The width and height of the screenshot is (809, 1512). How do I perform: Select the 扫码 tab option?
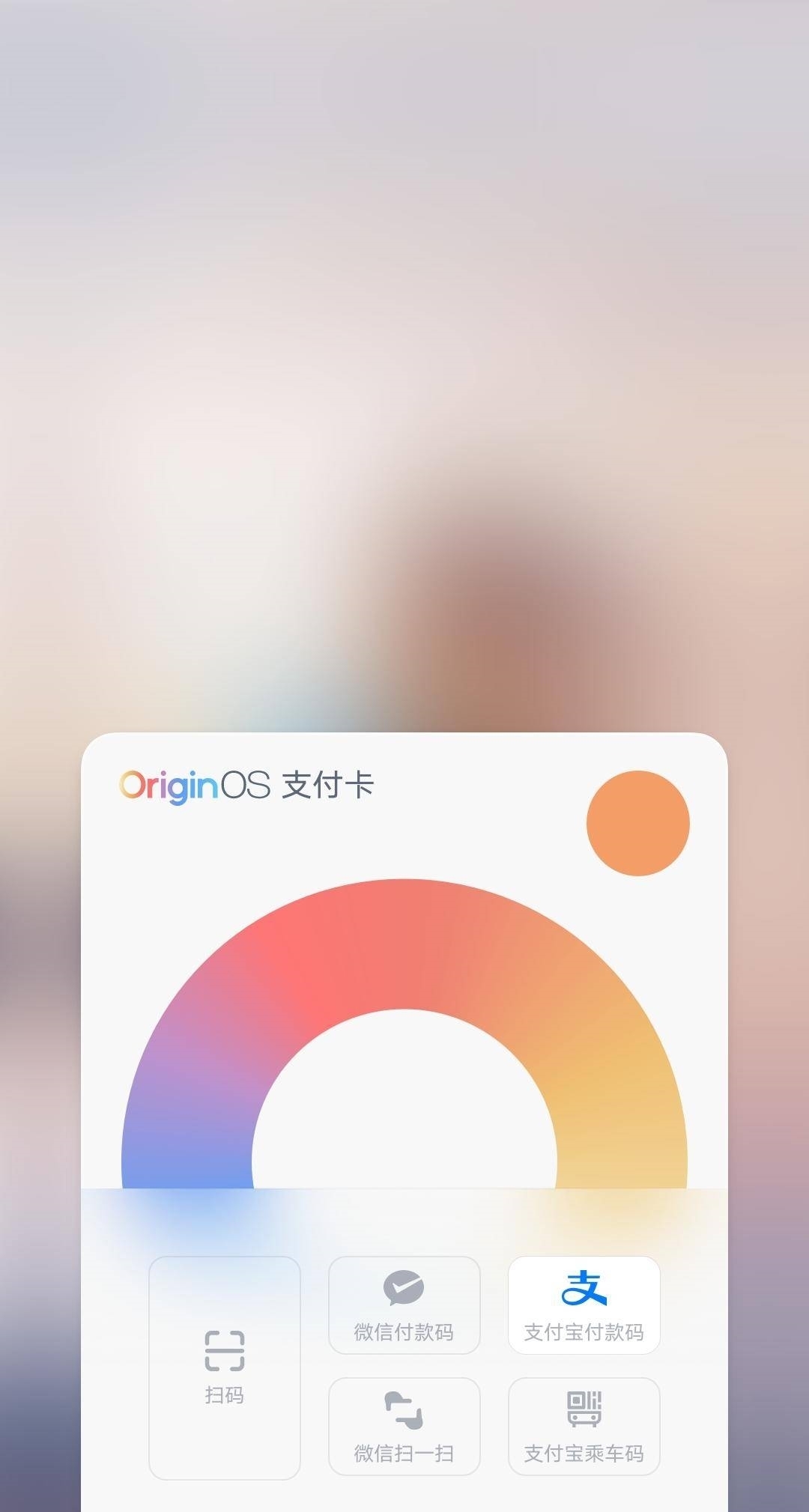[x=224, y=1395]
